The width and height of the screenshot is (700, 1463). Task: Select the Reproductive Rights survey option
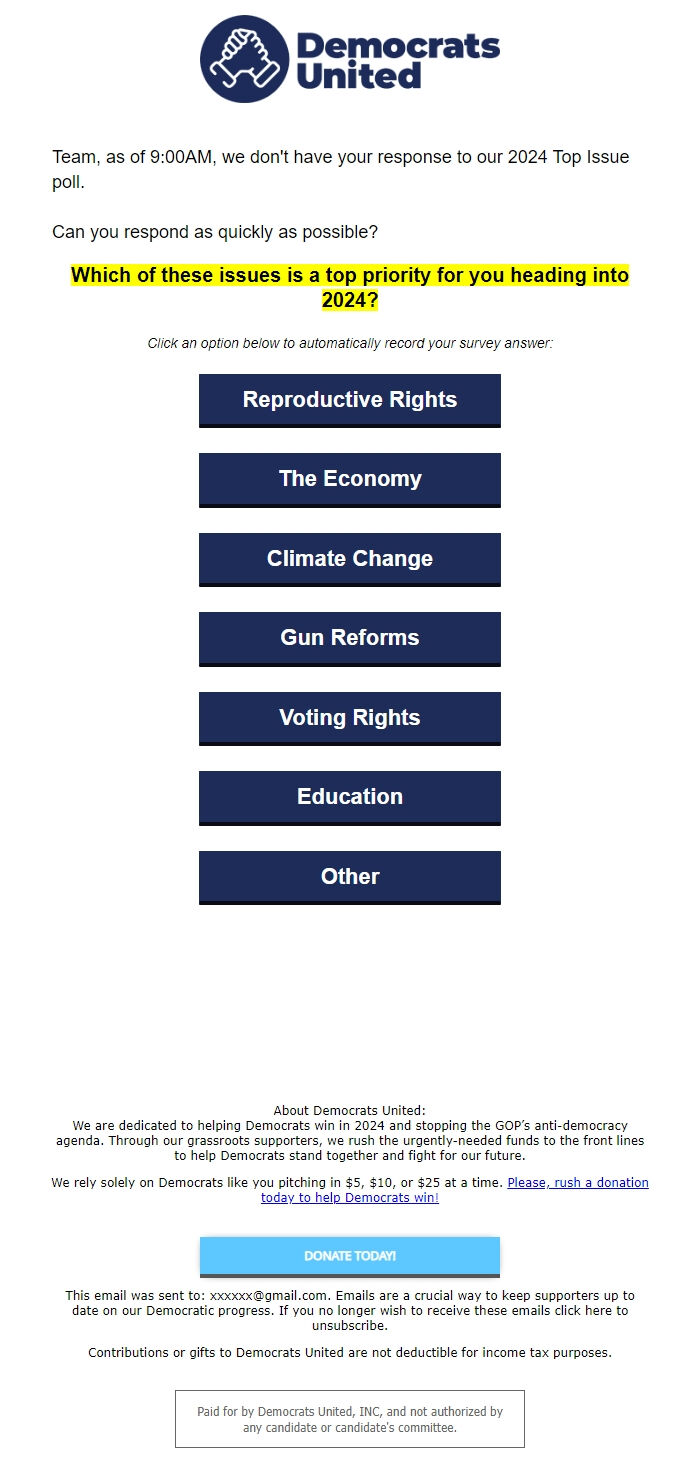point(349,400)
